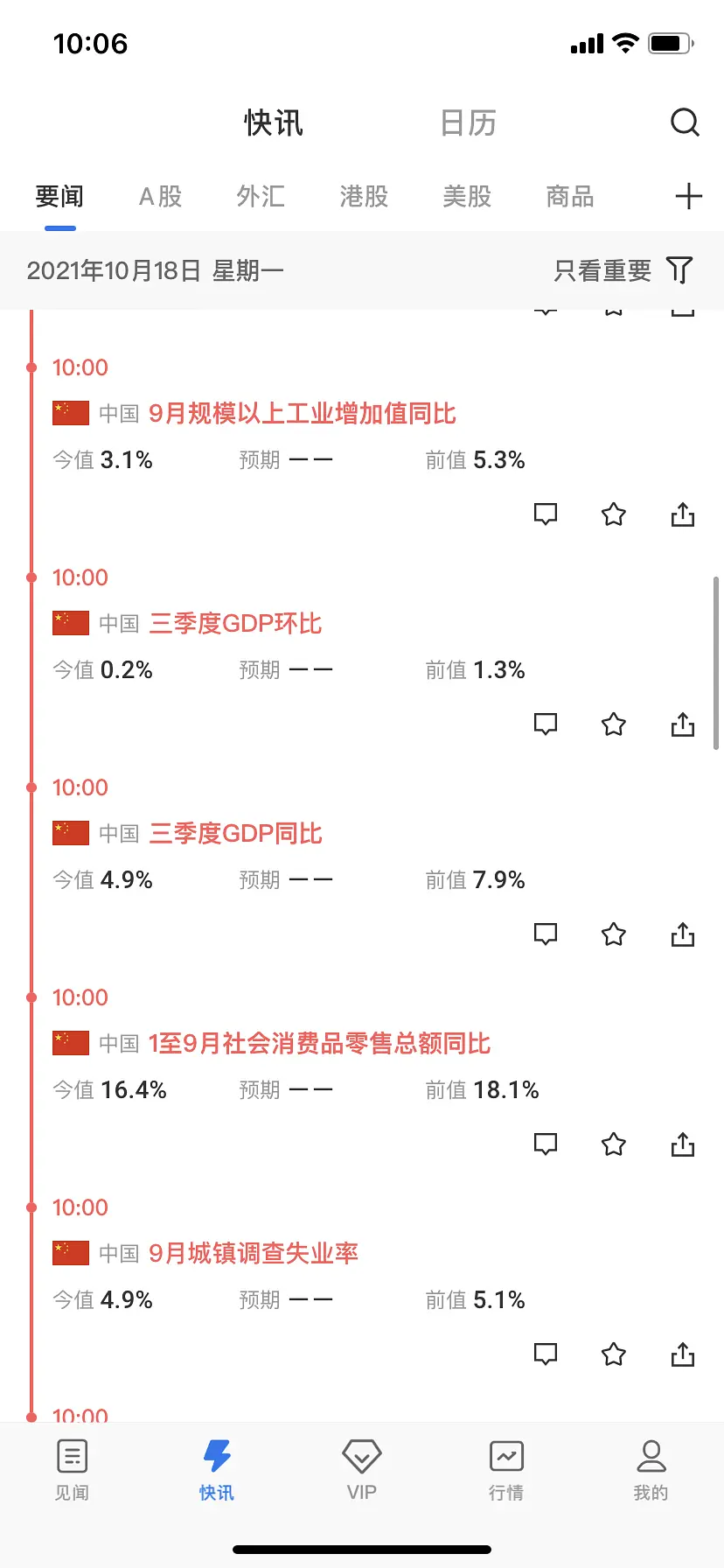
Task: Open the 1至9月社会消费品零售总额同比 entry
Action: tap(319, 1044)
